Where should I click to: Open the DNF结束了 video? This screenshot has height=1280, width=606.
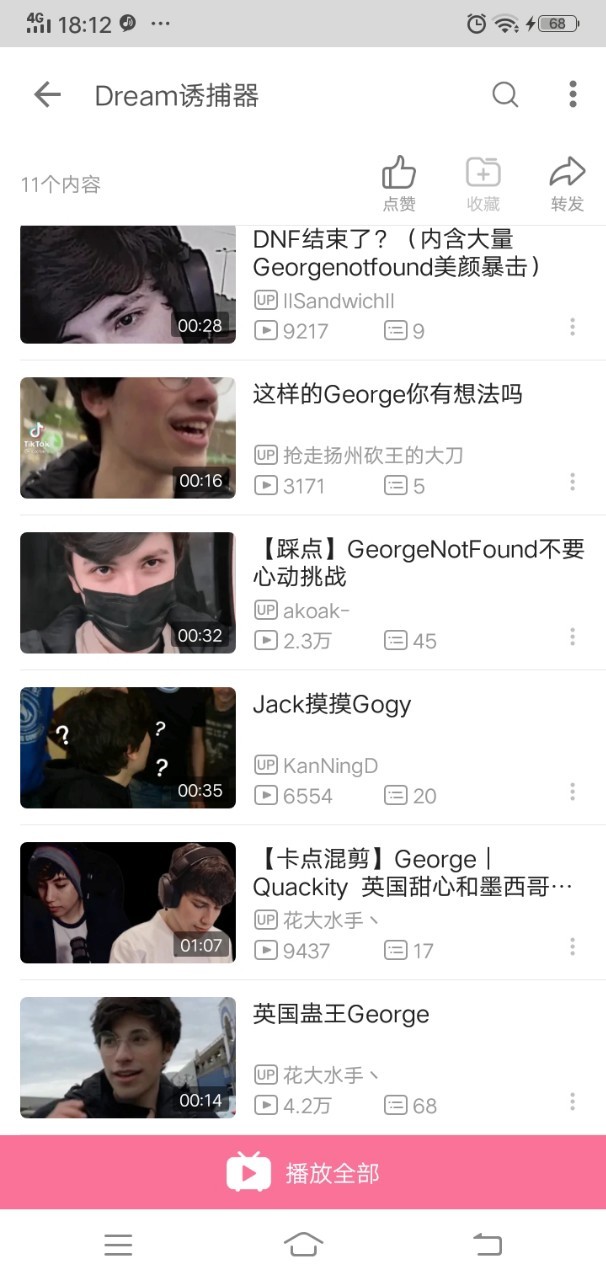pyautogui.click(x=396, y=253)
